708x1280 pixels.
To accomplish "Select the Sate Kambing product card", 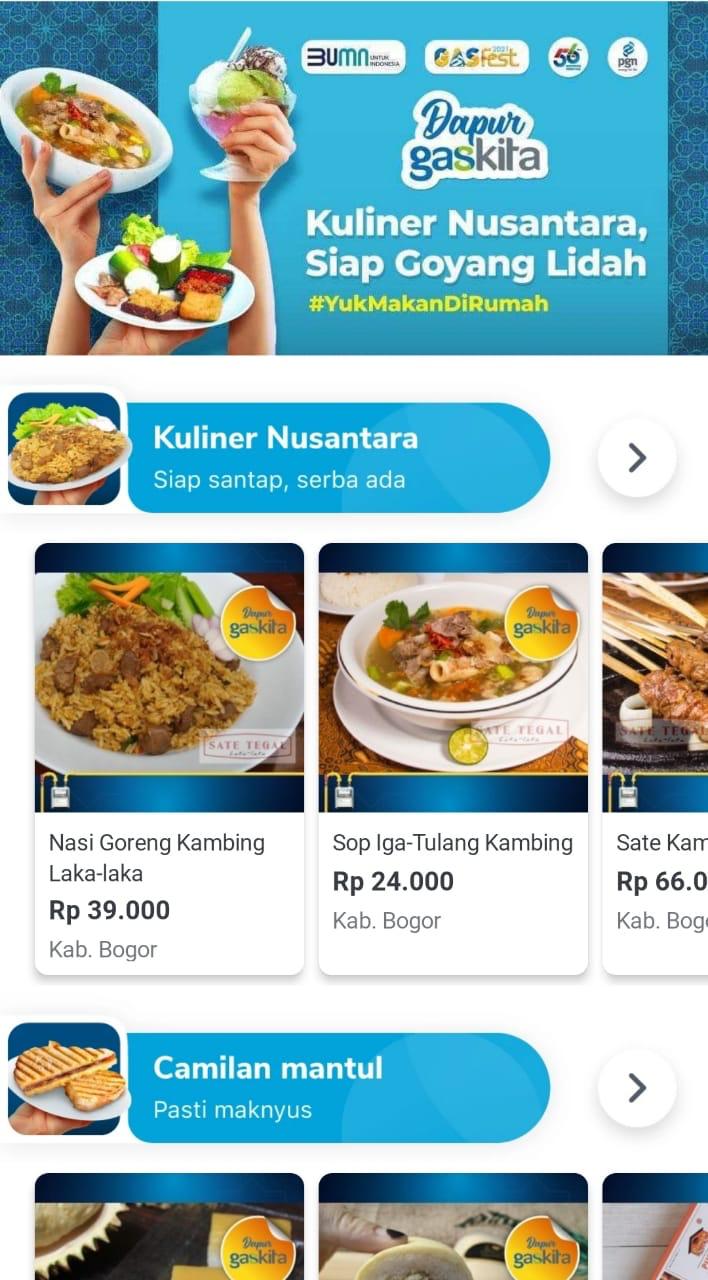I will 658,758.
